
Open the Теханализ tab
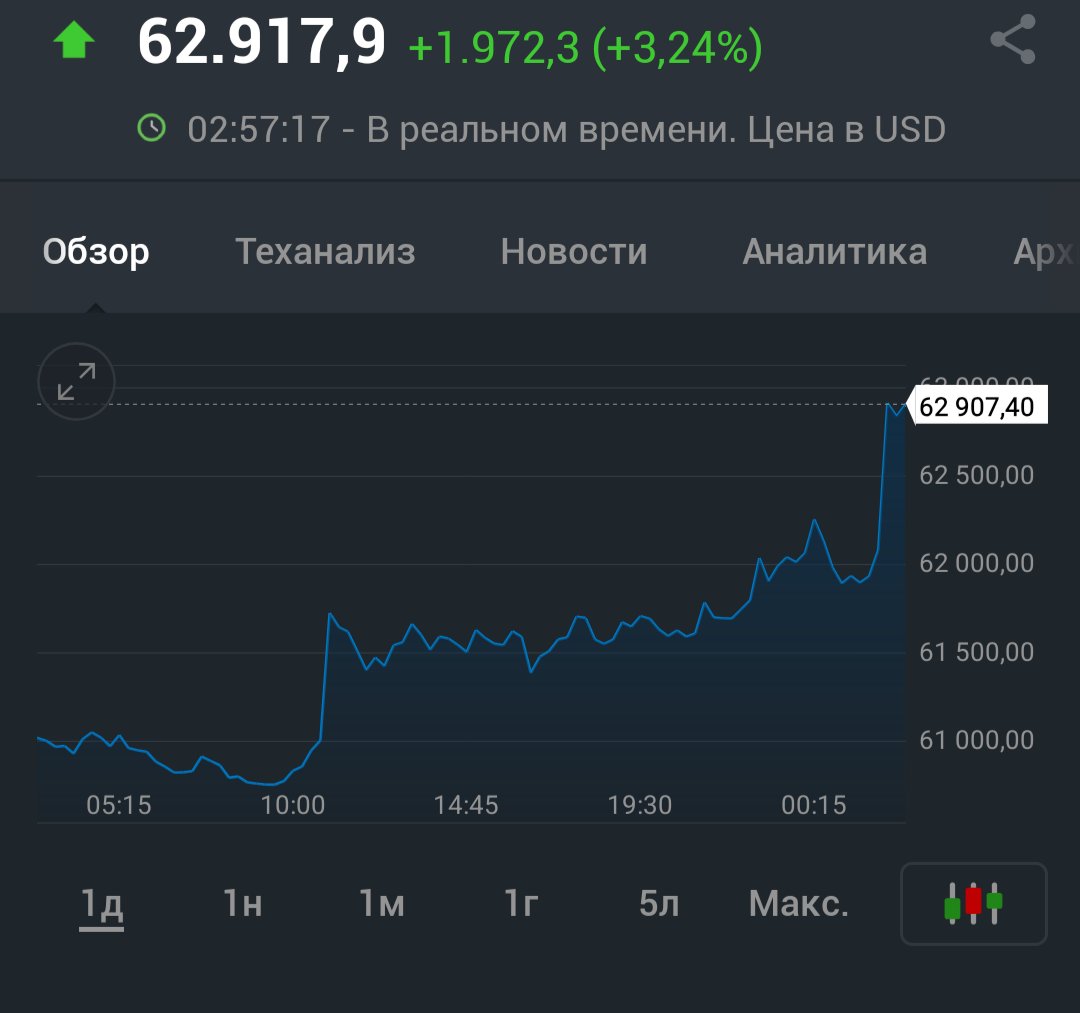(x=325, y=252)
